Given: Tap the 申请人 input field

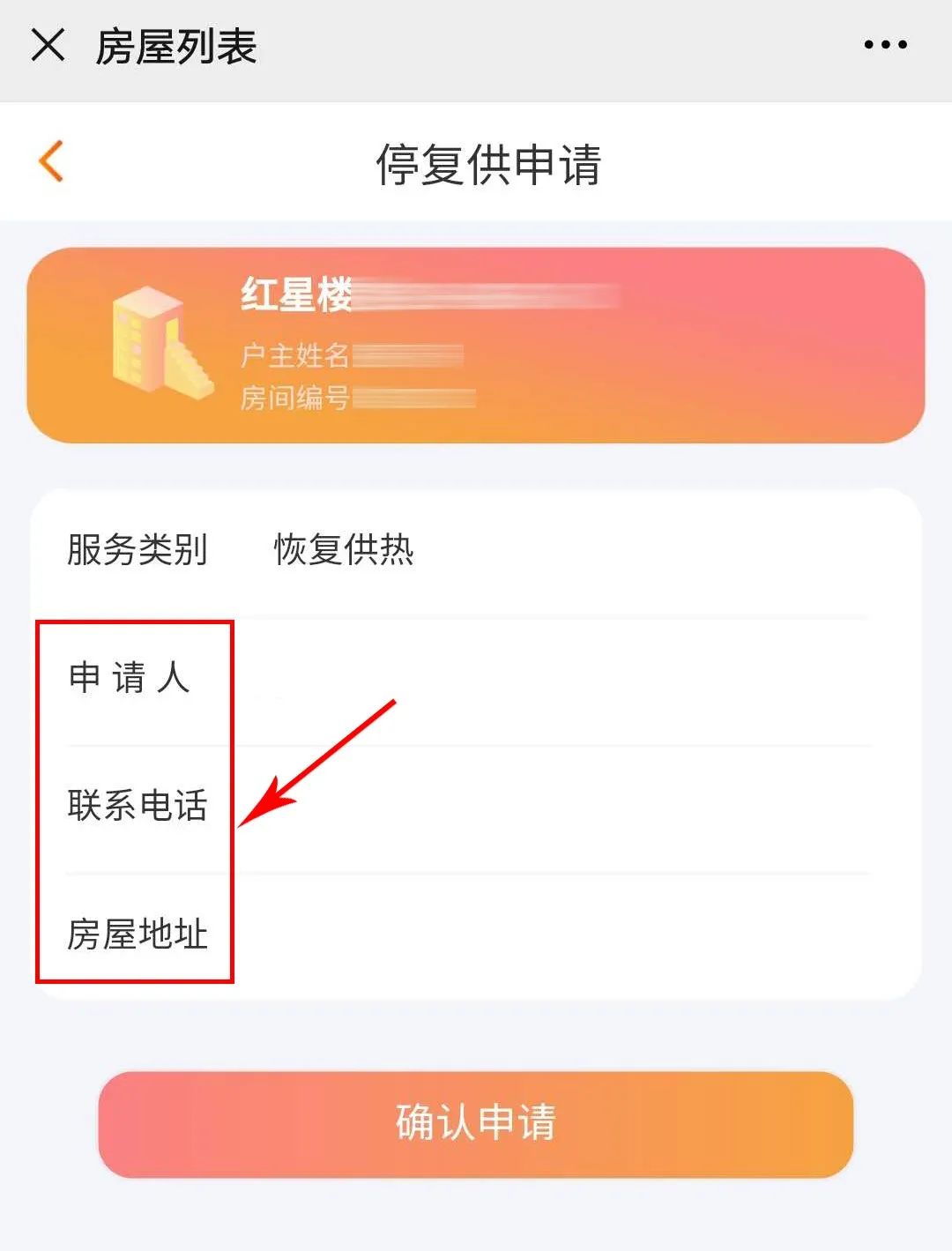Looking at the screenshot, I should click(x=547, y=679).
